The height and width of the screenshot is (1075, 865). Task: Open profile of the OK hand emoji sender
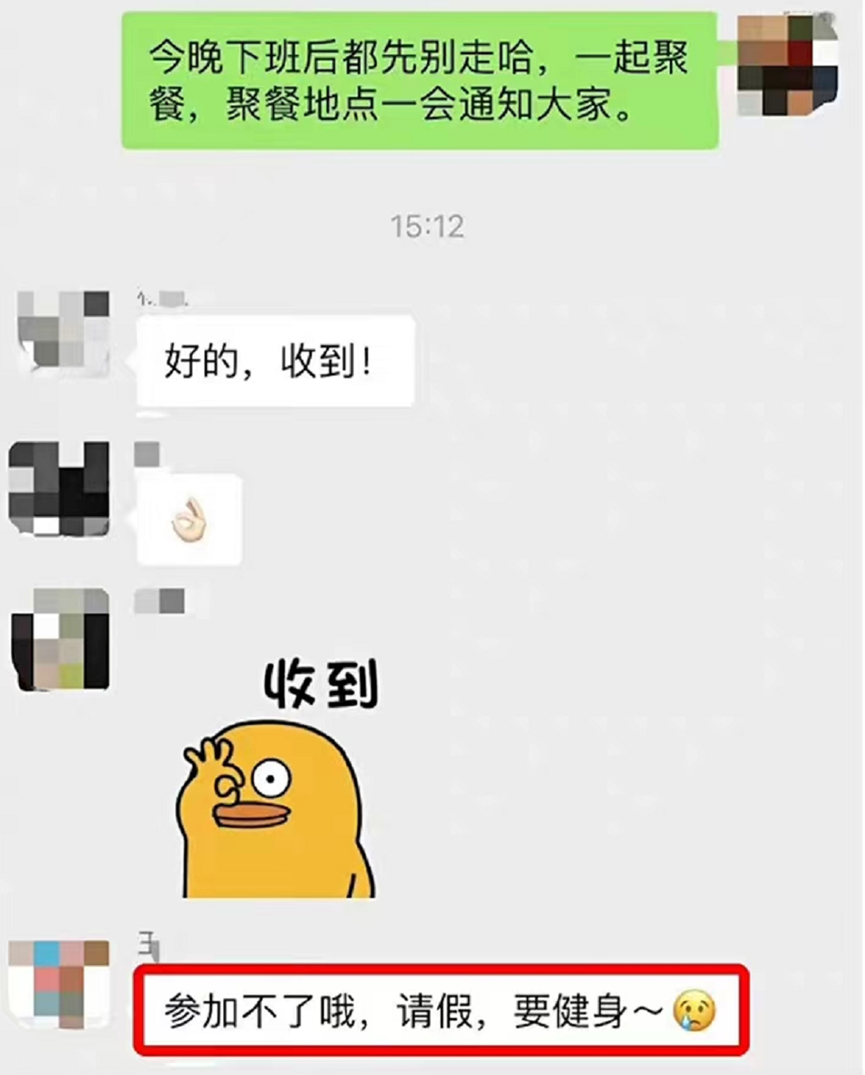tap(60, 487)
